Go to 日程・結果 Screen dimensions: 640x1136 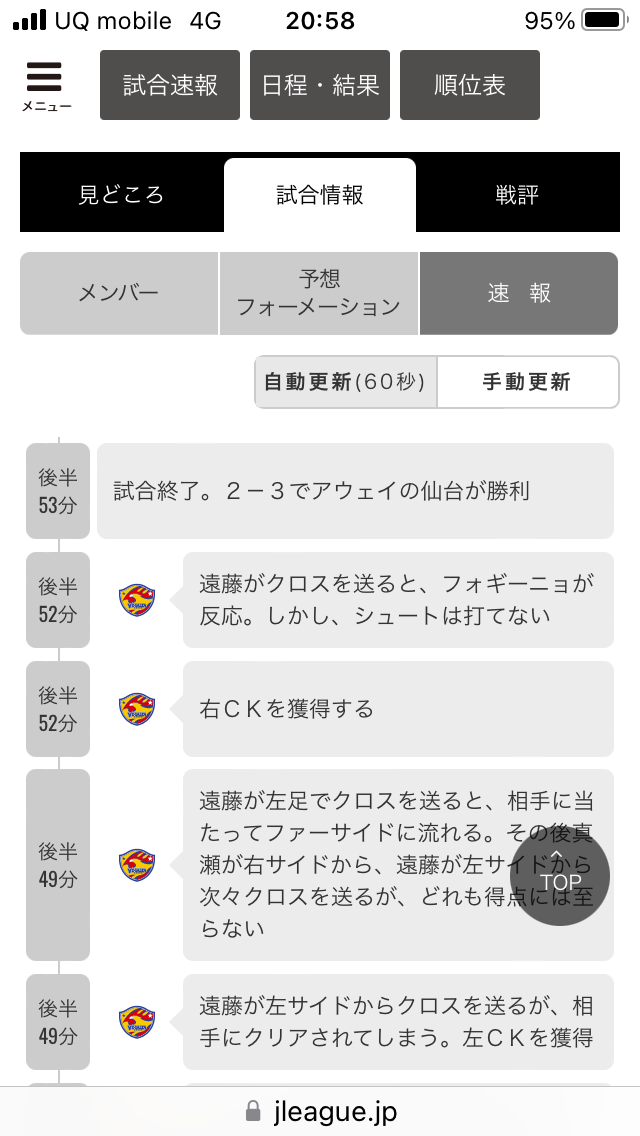(320, 85)
